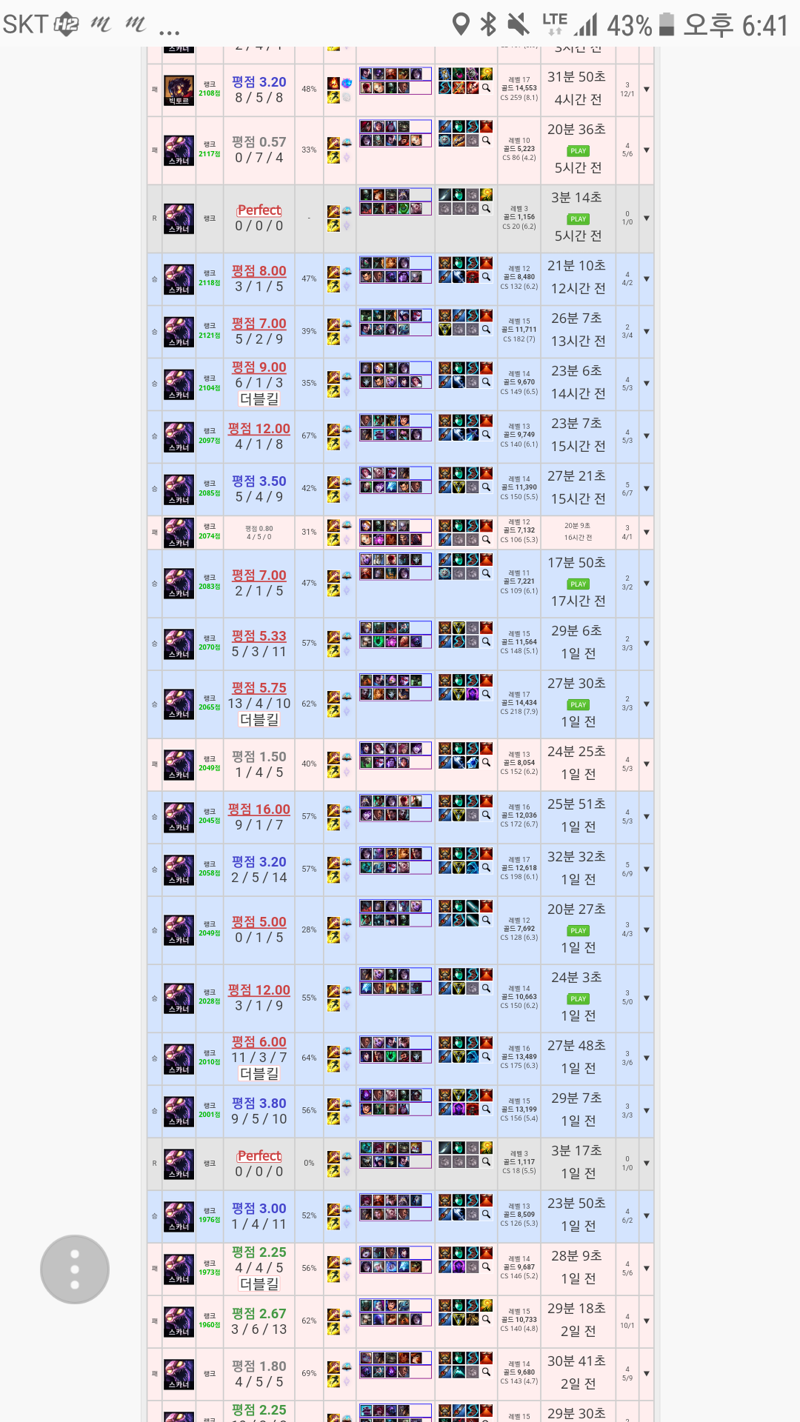
Task: Expand the 30분 41초 match row arrow
Action: point(647,1373)
